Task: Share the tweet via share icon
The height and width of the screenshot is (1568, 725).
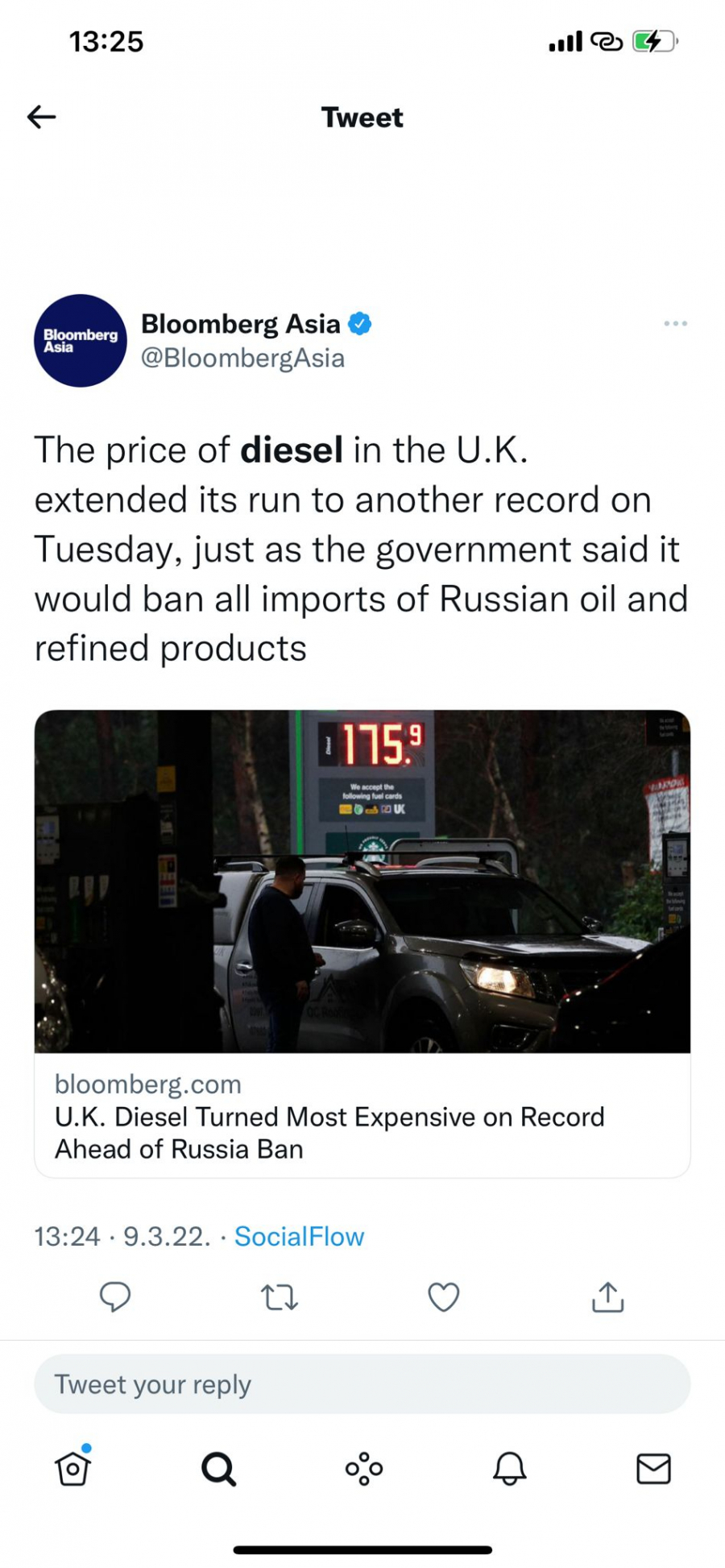Action: pyautogui.click(x=607, y=1297)
